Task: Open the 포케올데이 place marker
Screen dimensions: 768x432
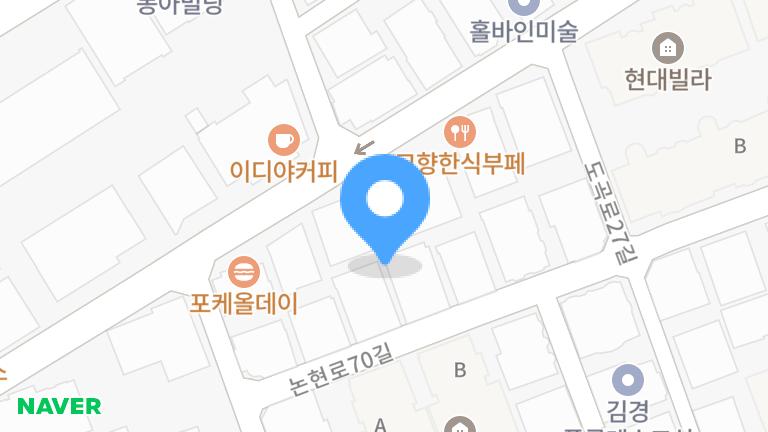Action: tap(244, 271)
